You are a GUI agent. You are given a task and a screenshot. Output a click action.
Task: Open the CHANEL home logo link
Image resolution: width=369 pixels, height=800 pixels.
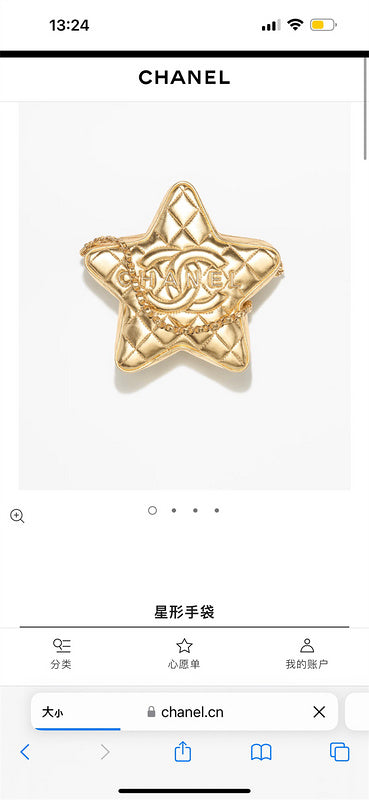tap(184, 78)
